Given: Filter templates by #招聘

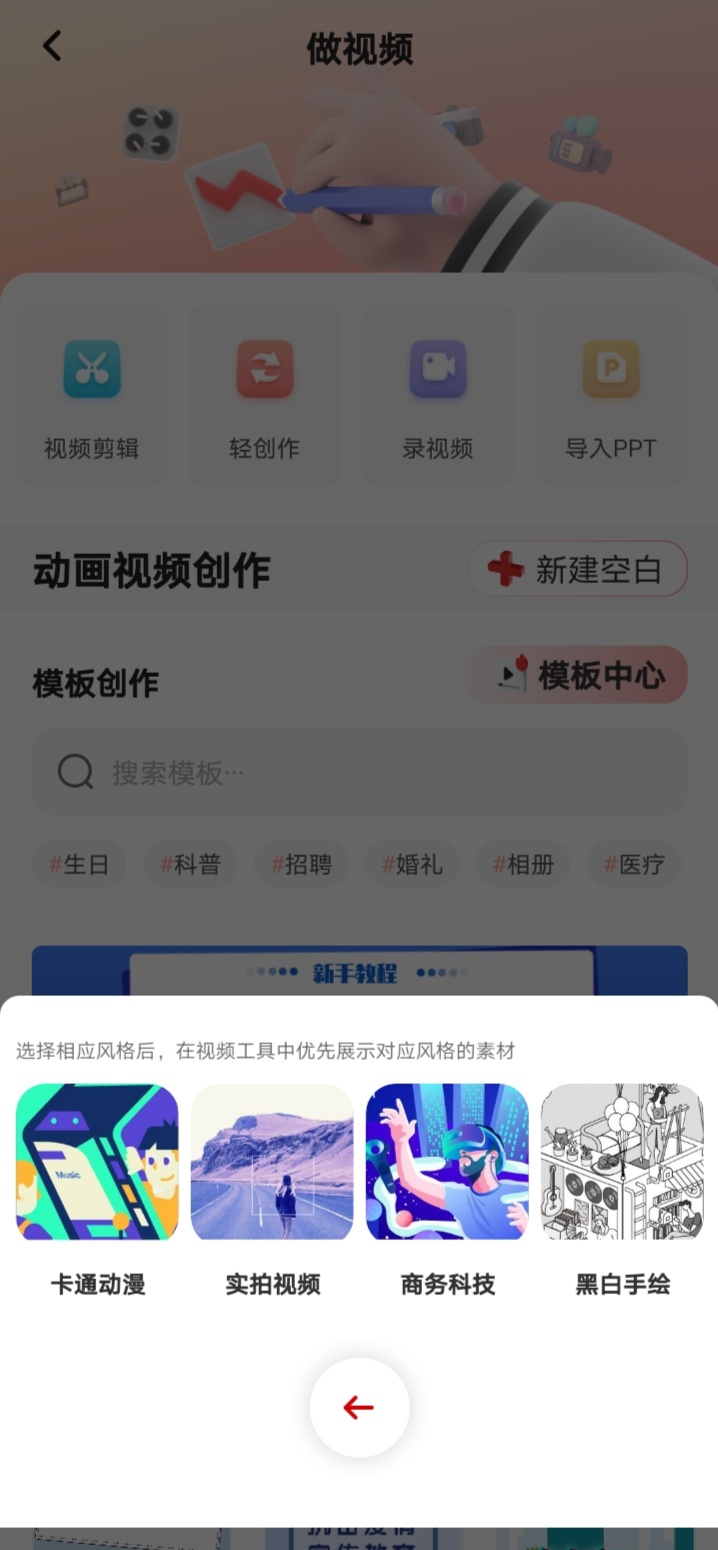Looking at the screenshot, I should coord(301,864).
